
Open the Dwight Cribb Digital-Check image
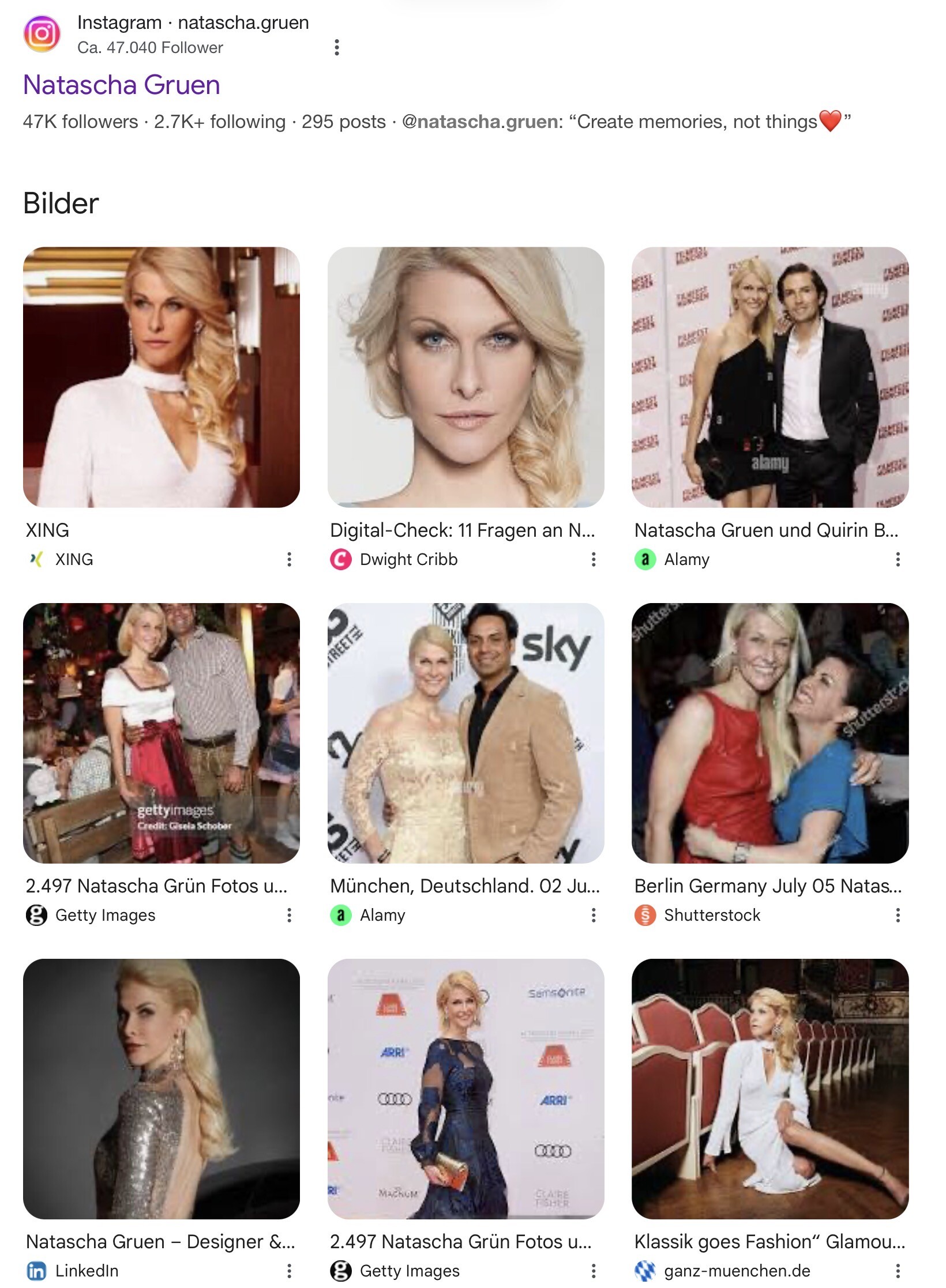pos(466,378)
